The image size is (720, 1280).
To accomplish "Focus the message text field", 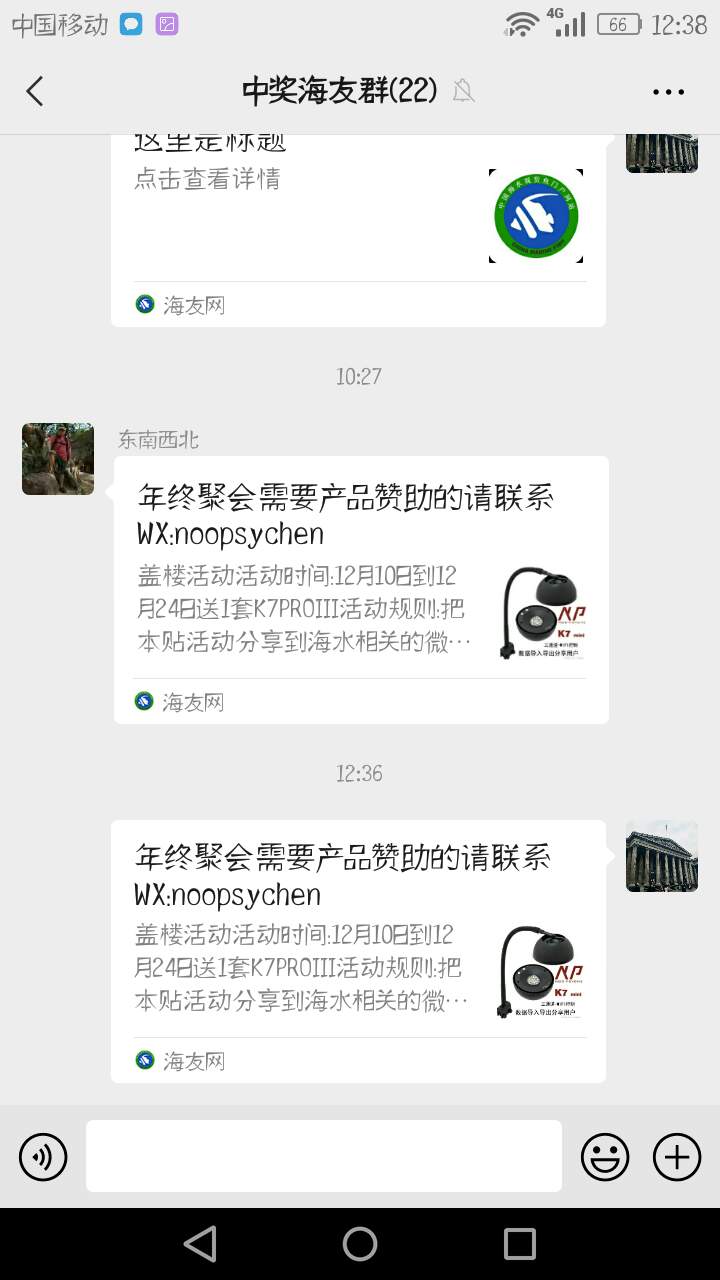I will coord(323,1156).
